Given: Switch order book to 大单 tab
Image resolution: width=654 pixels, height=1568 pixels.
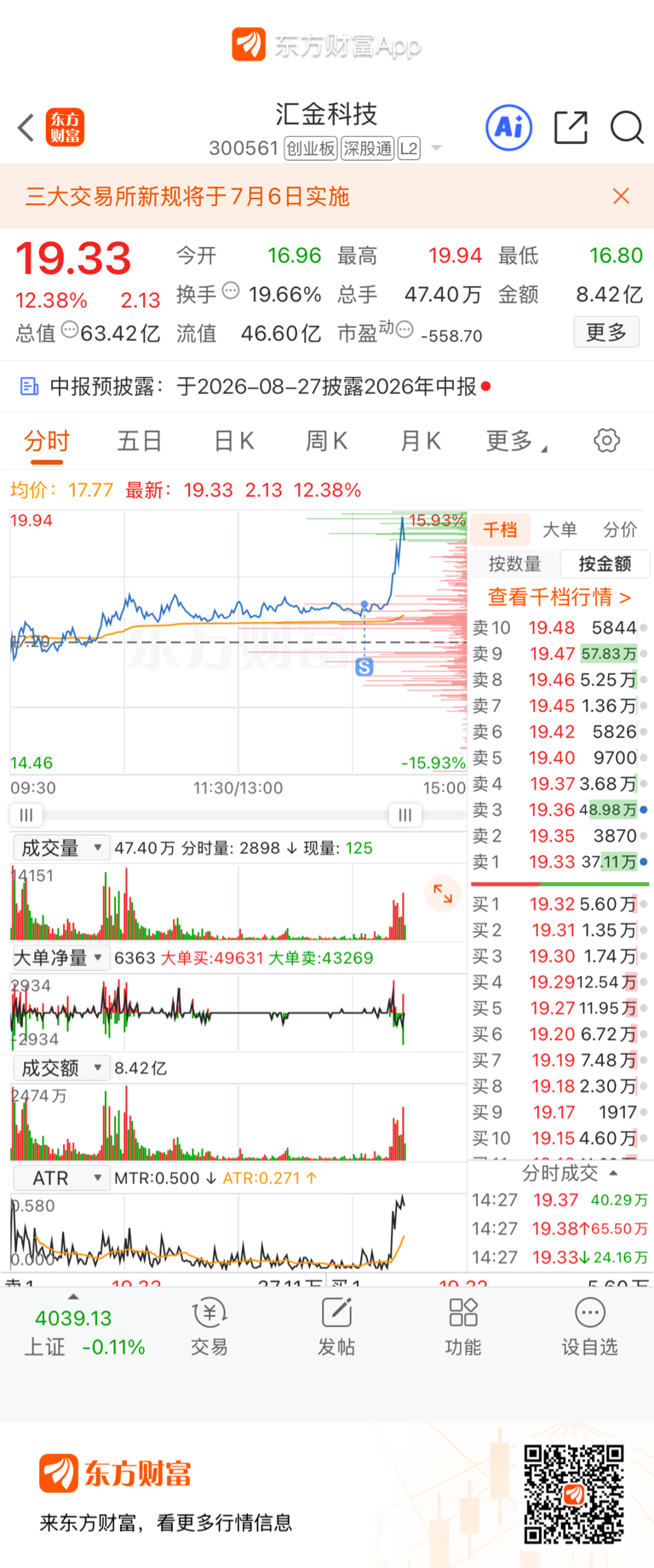Looking at the screenshot, I should coord(559,529).
